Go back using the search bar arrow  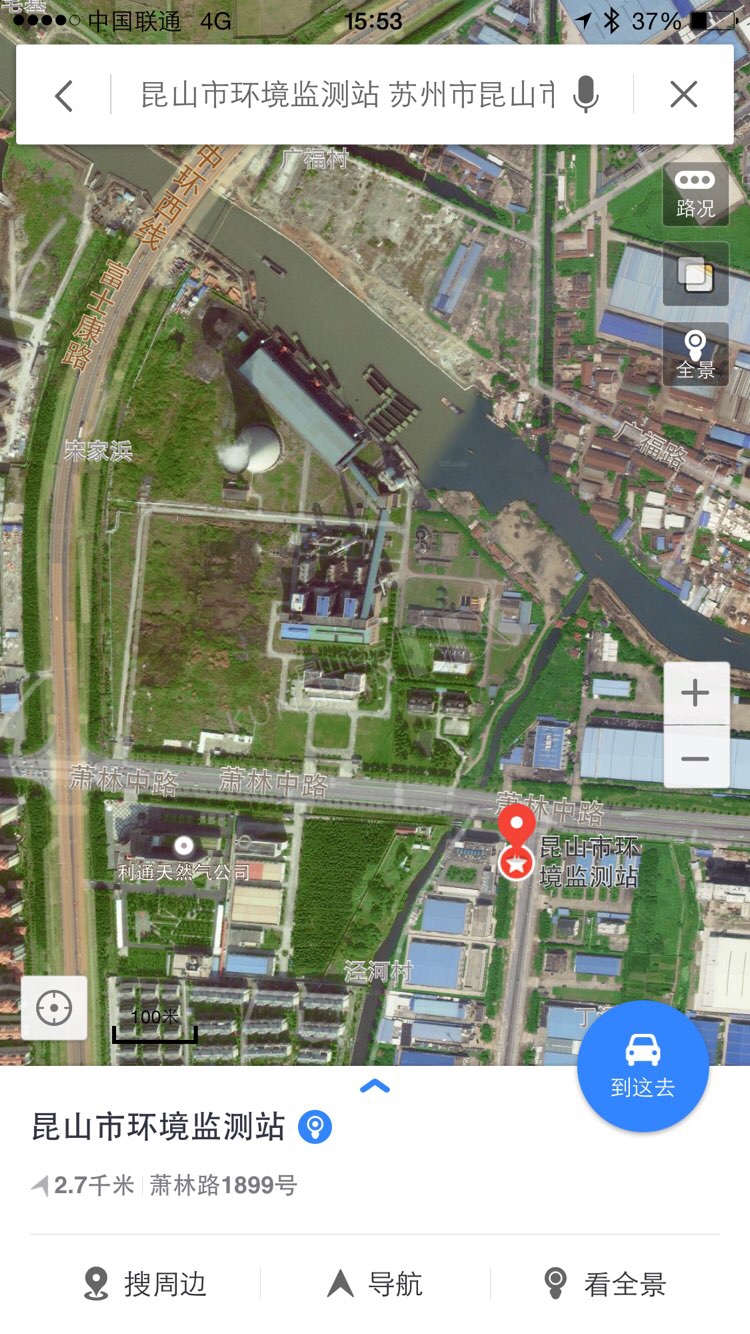64,95
